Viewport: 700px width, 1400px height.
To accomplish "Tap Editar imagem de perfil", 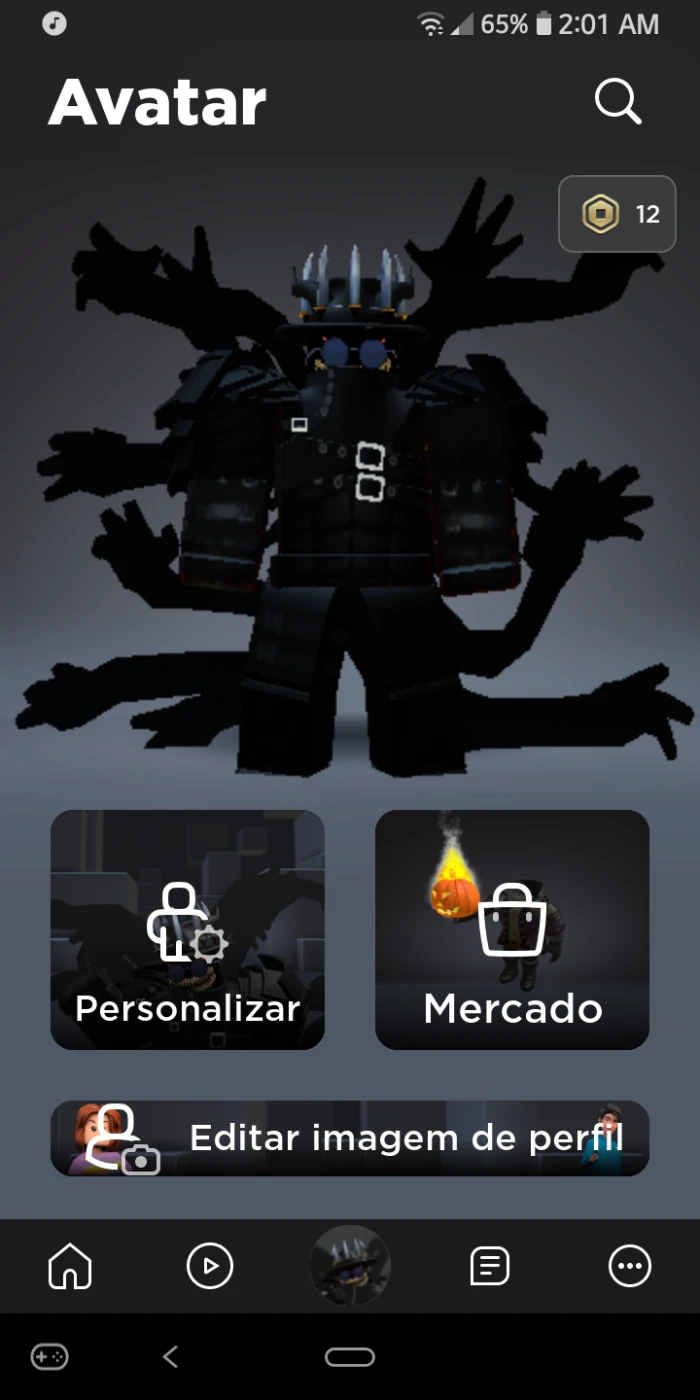I will 350,1138.
